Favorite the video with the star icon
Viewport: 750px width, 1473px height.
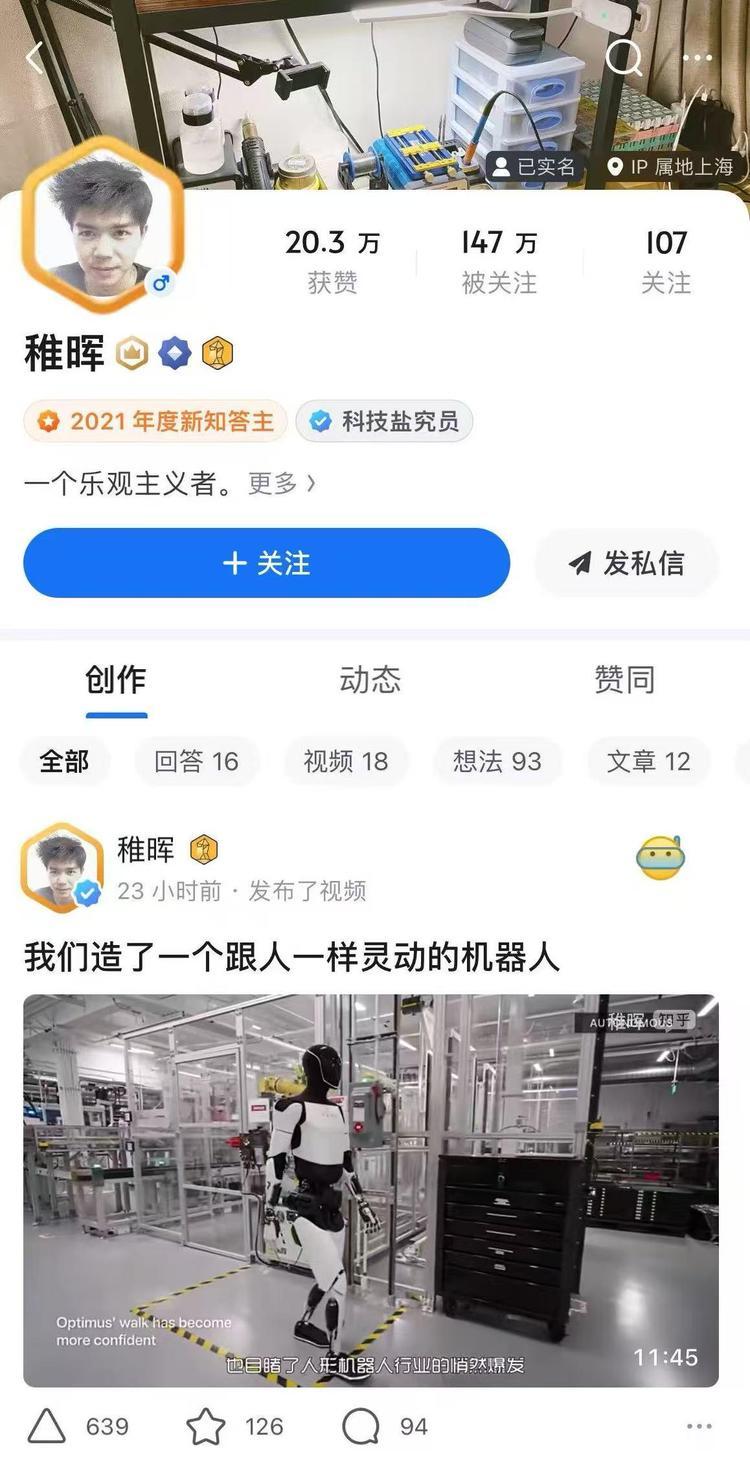(206, 1427)
